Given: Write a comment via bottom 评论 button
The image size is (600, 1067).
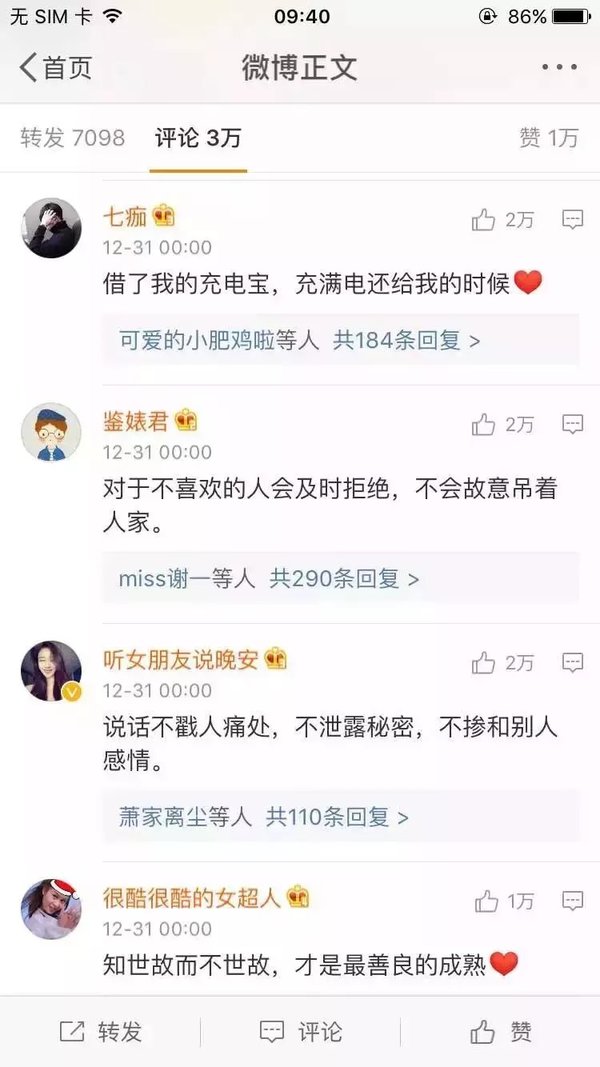Looking at the screenshot, I should (x=300, y=1032).
